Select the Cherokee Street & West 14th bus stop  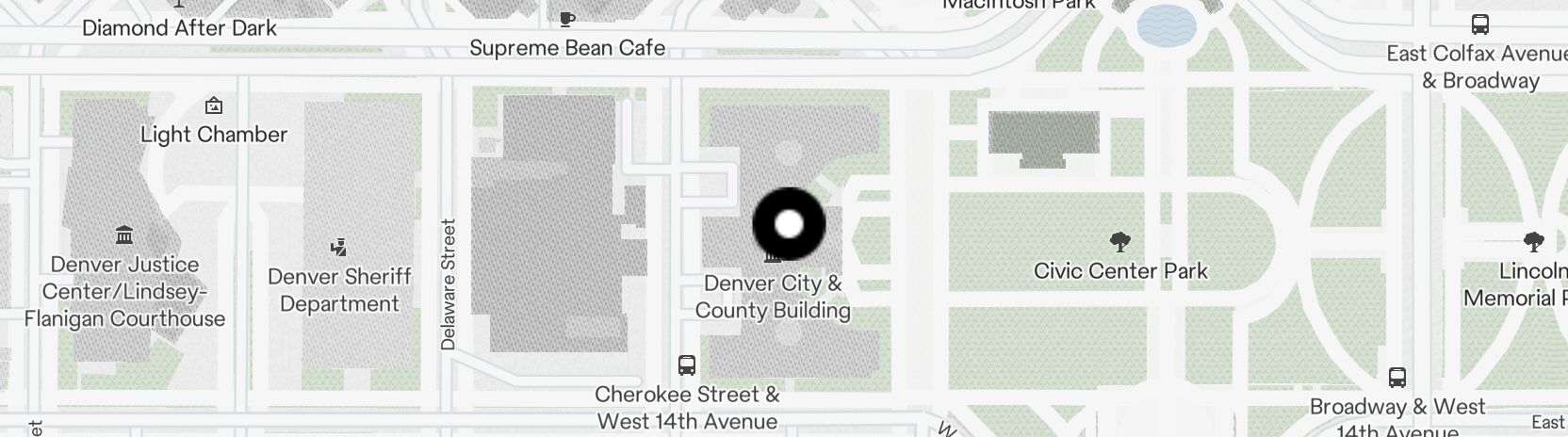(x=687, y=365)
